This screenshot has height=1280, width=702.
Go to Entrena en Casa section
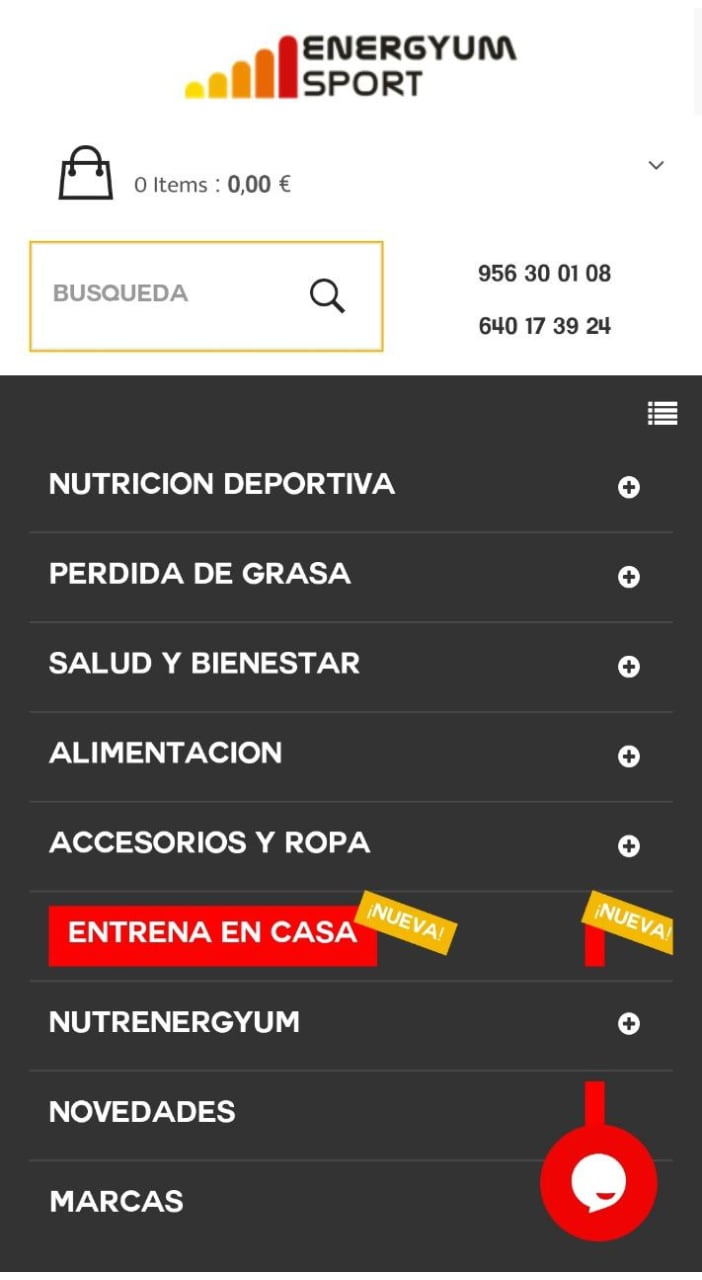pyautogui.click(x=212, y=933)
